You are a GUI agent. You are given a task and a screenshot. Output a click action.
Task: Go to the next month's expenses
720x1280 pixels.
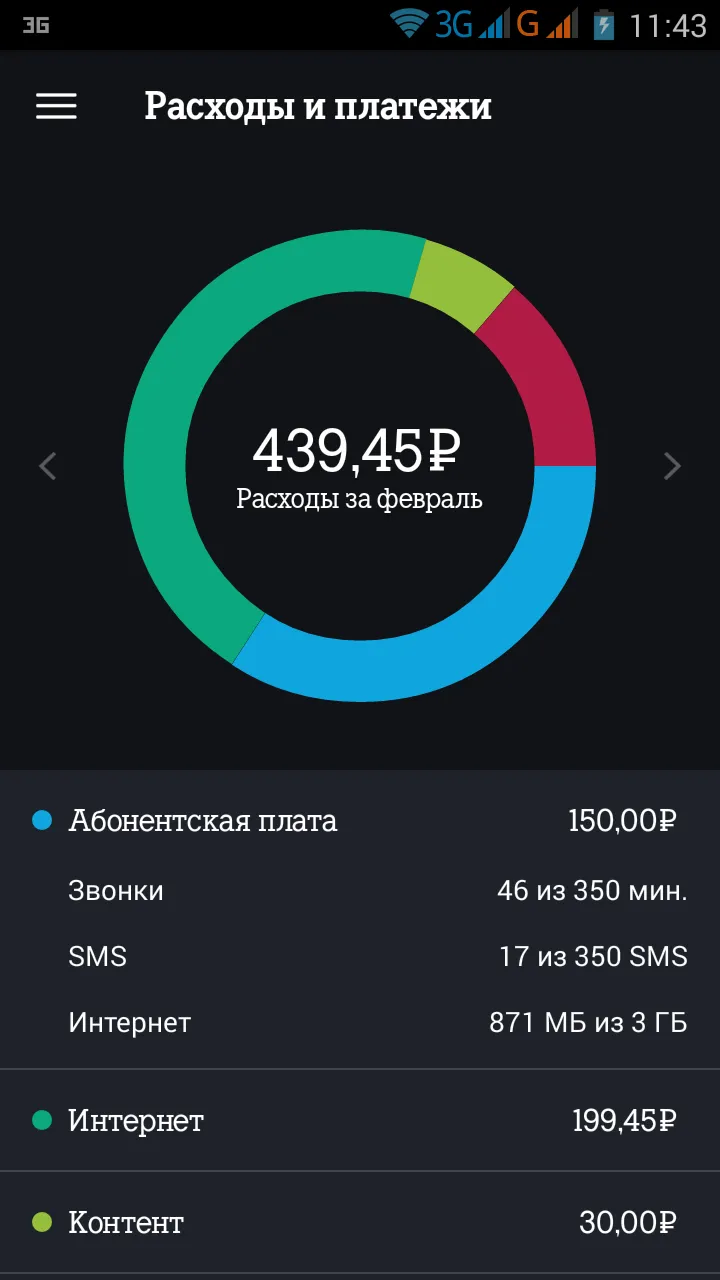pyautogui.click(x=672, y=466)
